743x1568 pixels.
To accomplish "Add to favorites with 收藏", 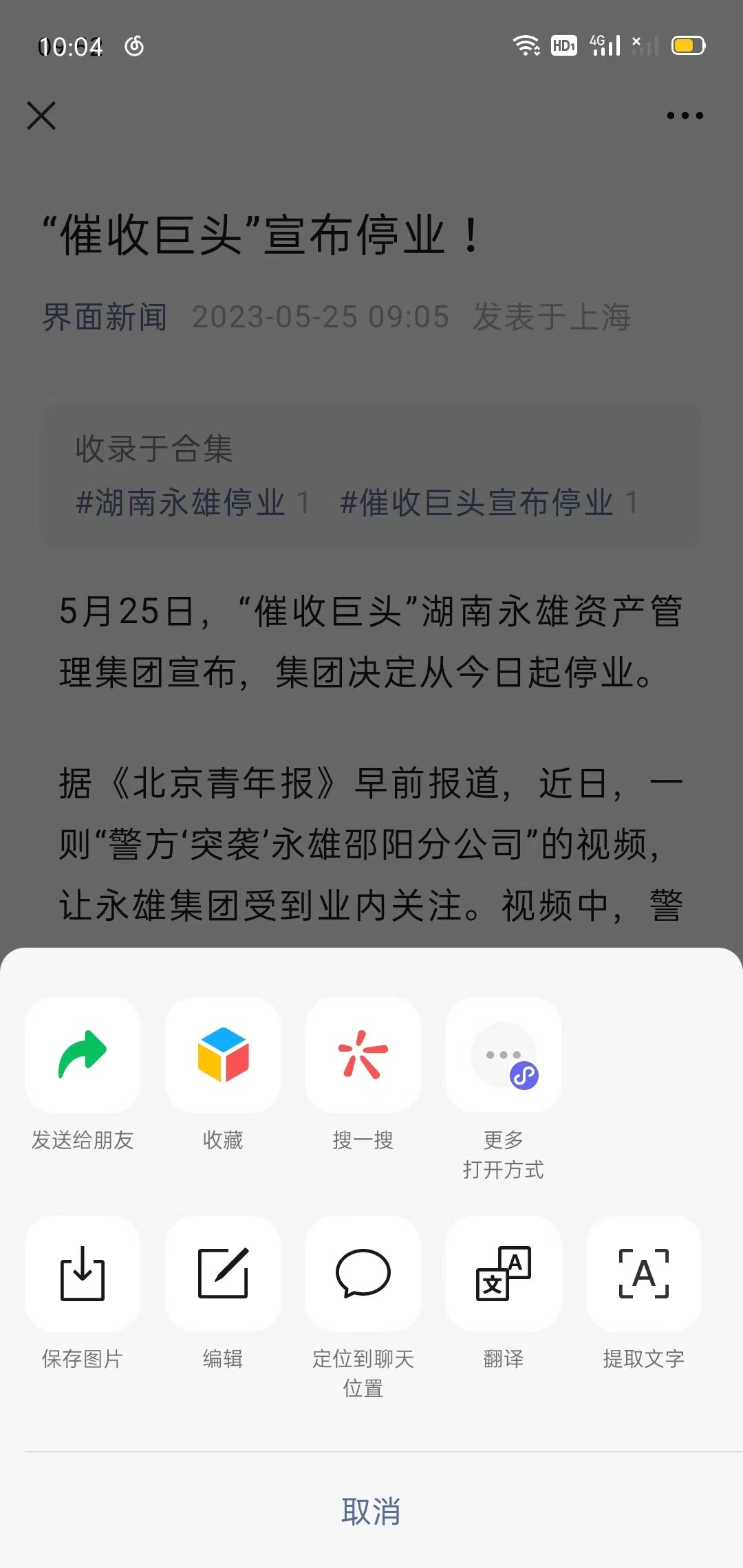I will pos(223,1054).
